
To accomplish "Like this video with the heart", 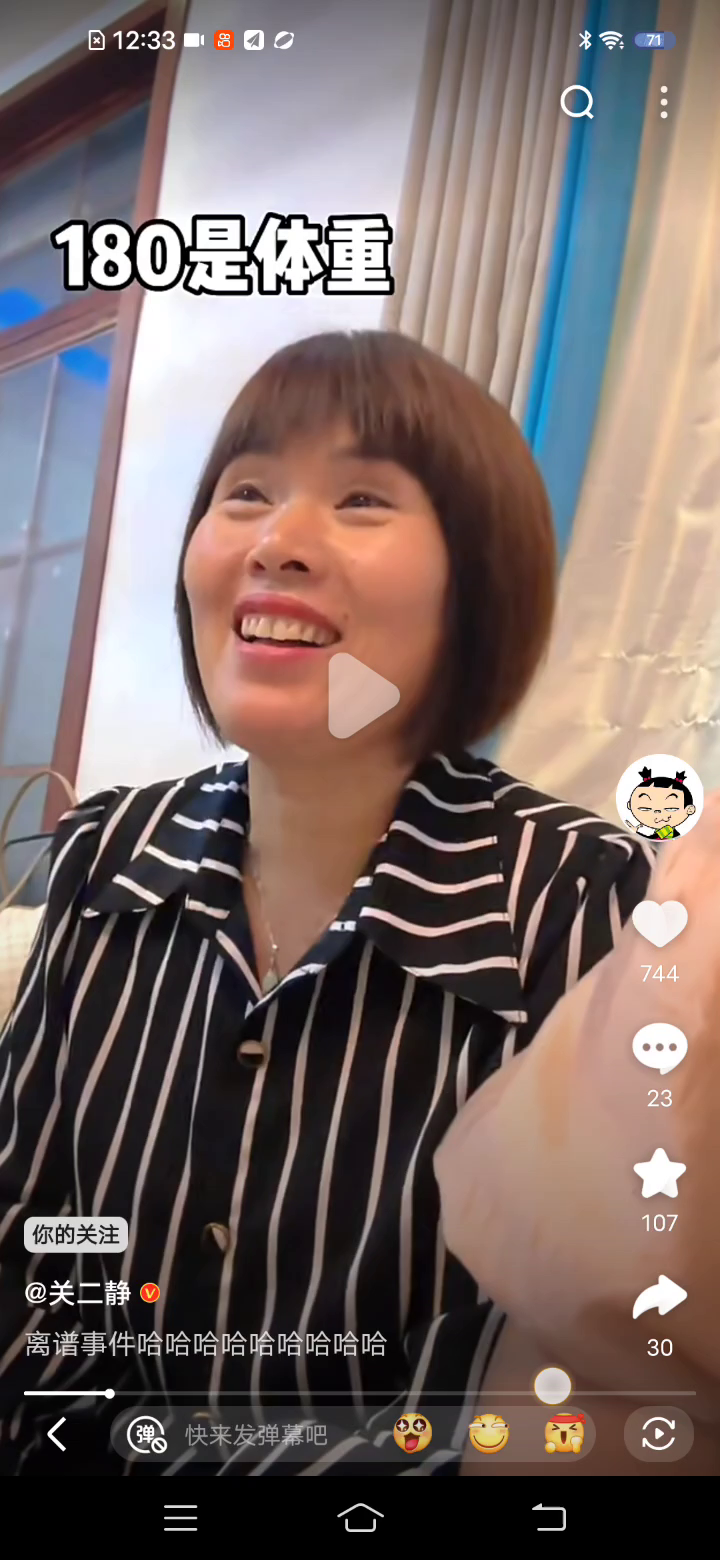I will pos(660,924).
